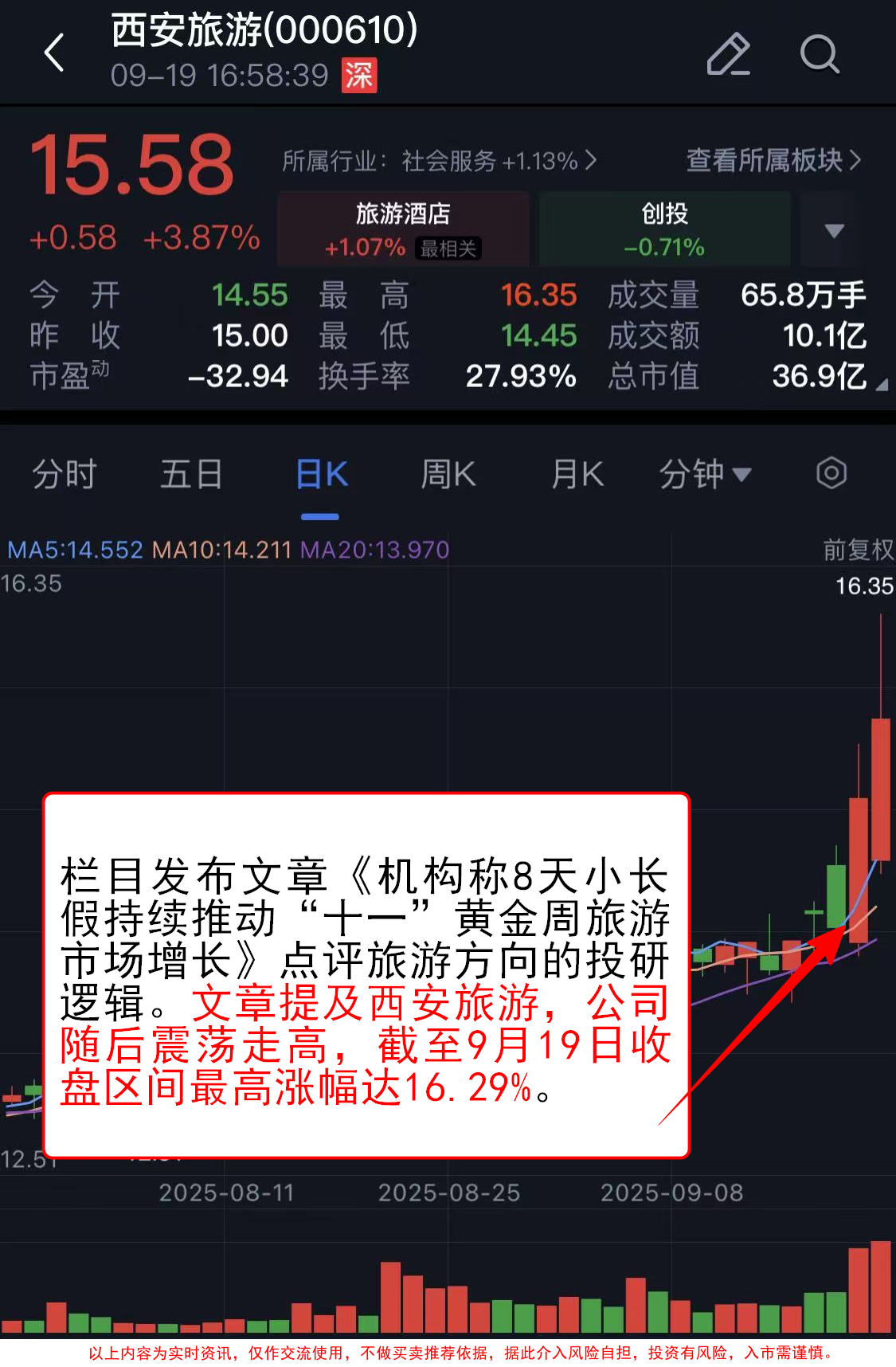
Task: Open the 分钟 interval dropdown
Action: (x=705, y=475)
